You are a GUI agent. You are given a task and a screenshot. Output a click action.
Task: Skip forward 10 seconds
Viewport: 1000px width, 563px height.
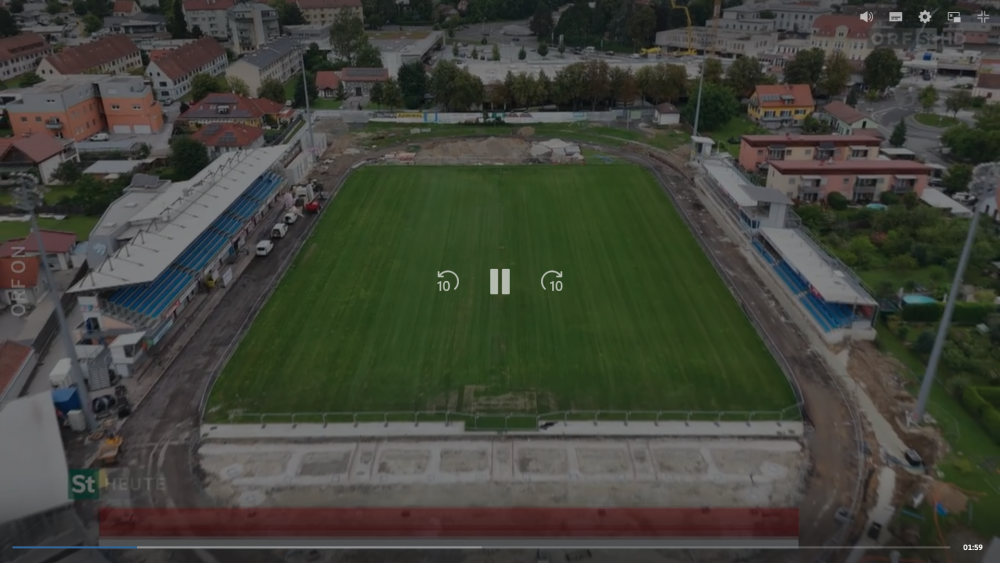click(x=552, y=282)
